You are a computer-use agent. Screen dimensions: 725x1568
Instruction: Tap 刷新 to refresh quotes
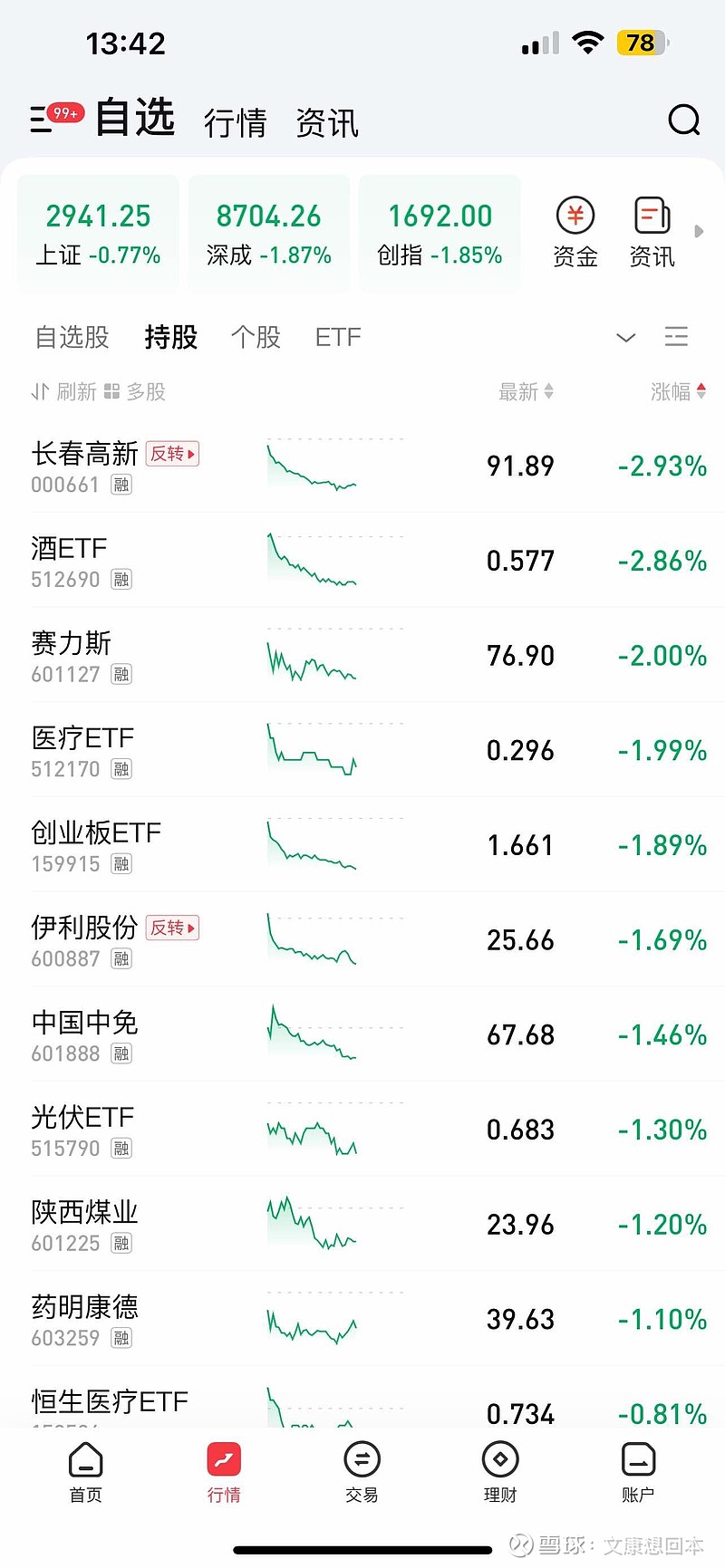pos(64,391)
